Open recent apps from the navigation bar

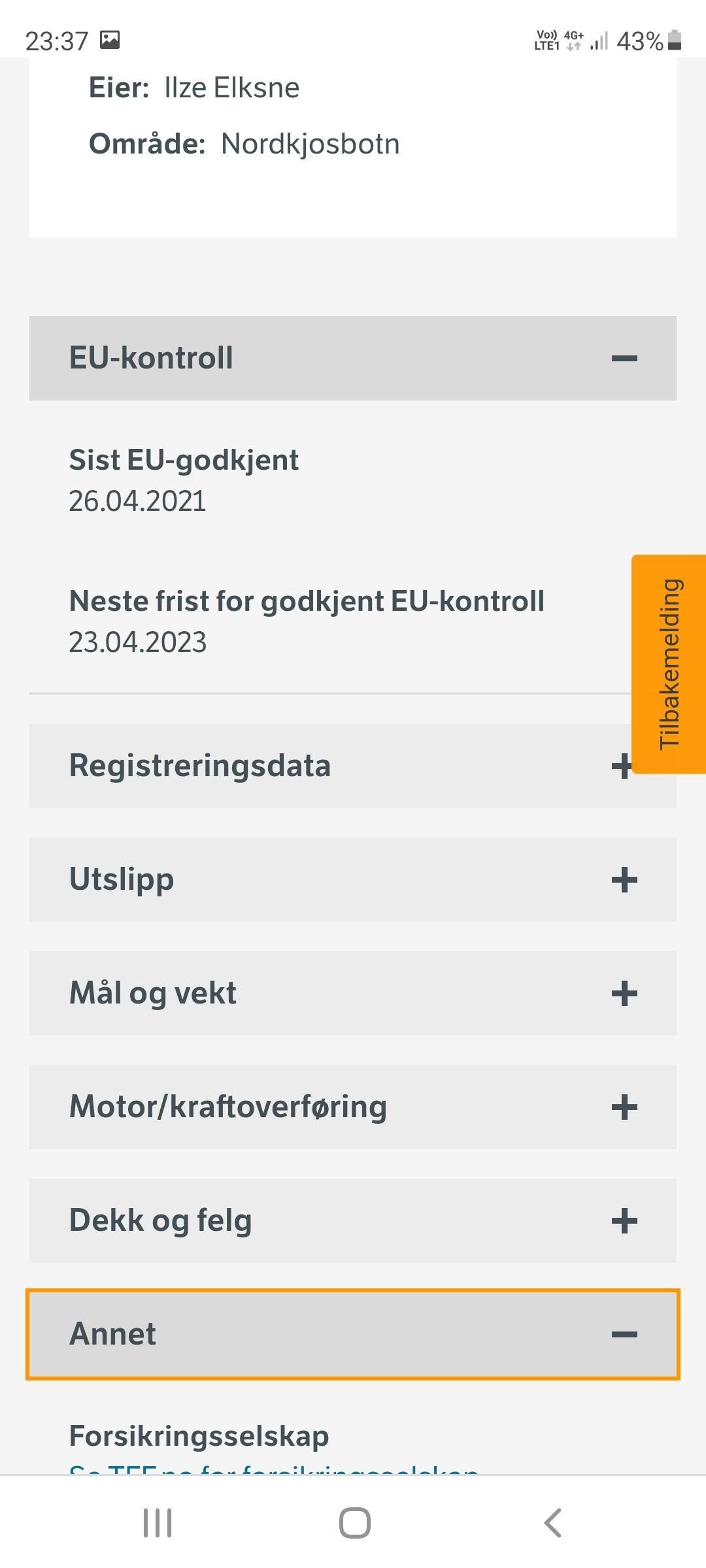pyautogui.click(x=158, y=1523)
